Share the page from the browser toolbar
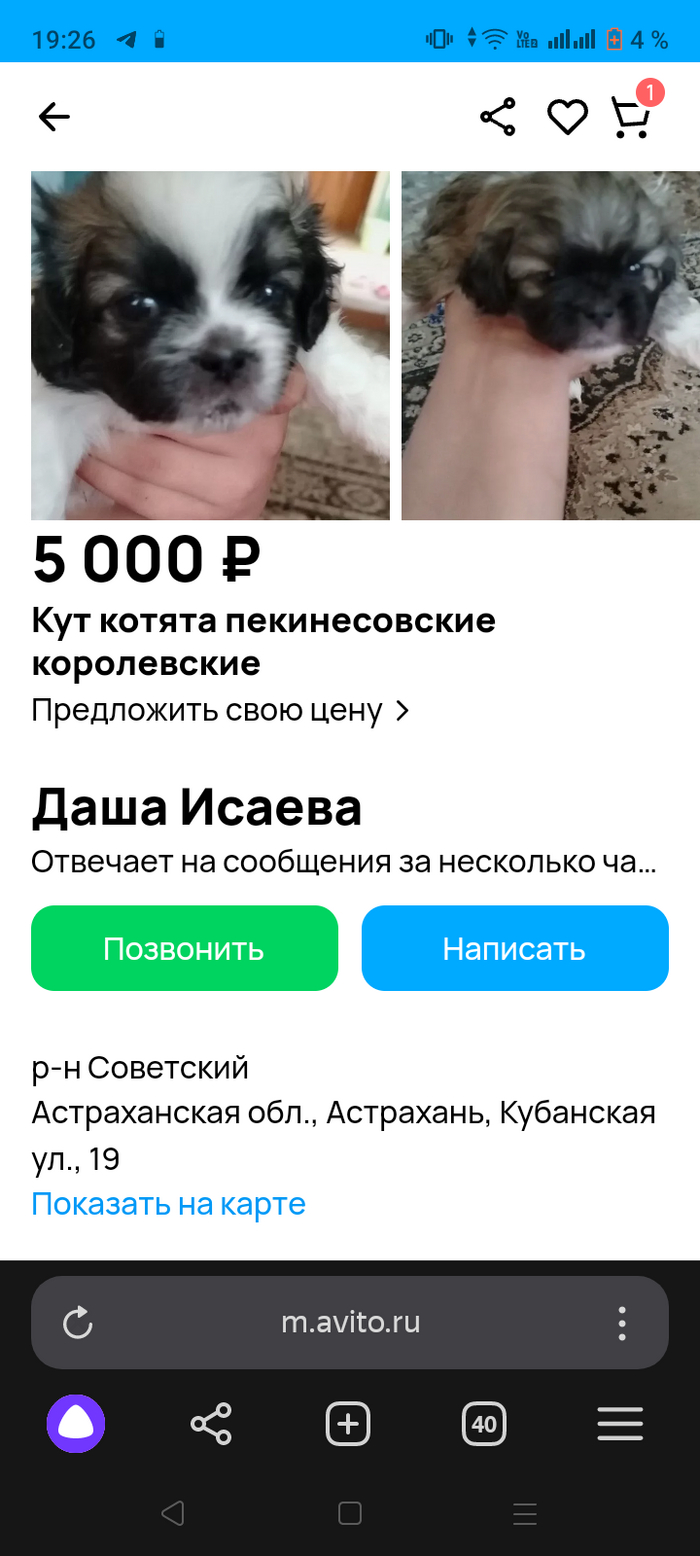 pos(211,1423)
